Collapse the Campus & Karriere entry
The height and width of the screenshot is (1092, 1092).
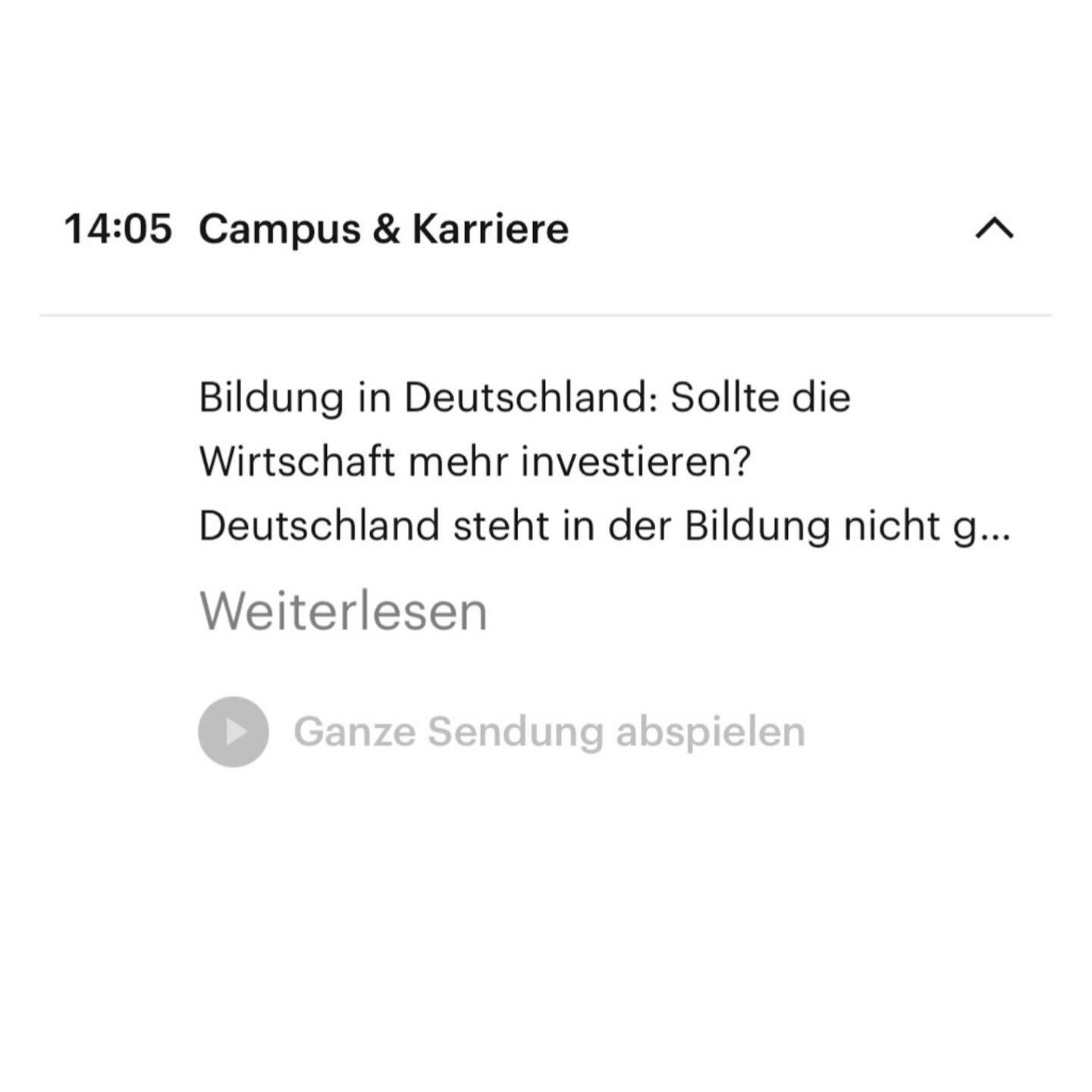click(x=993, y=228)
